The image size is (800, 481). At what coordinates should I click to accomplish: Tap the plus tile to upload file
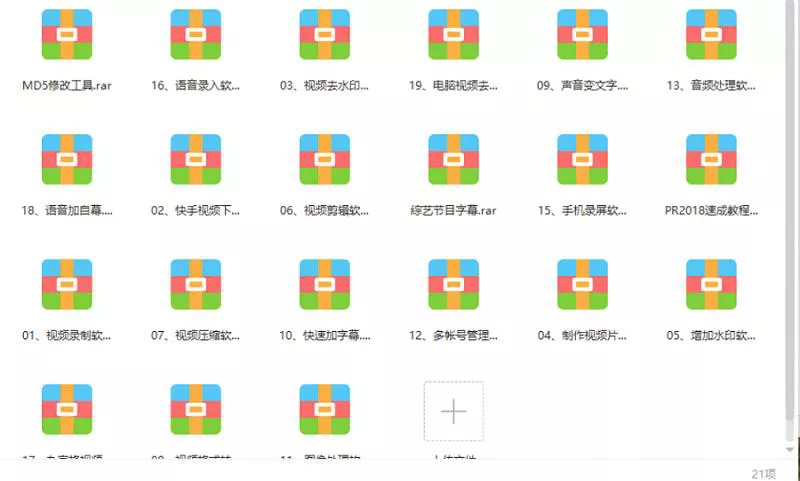coord(453,411)
